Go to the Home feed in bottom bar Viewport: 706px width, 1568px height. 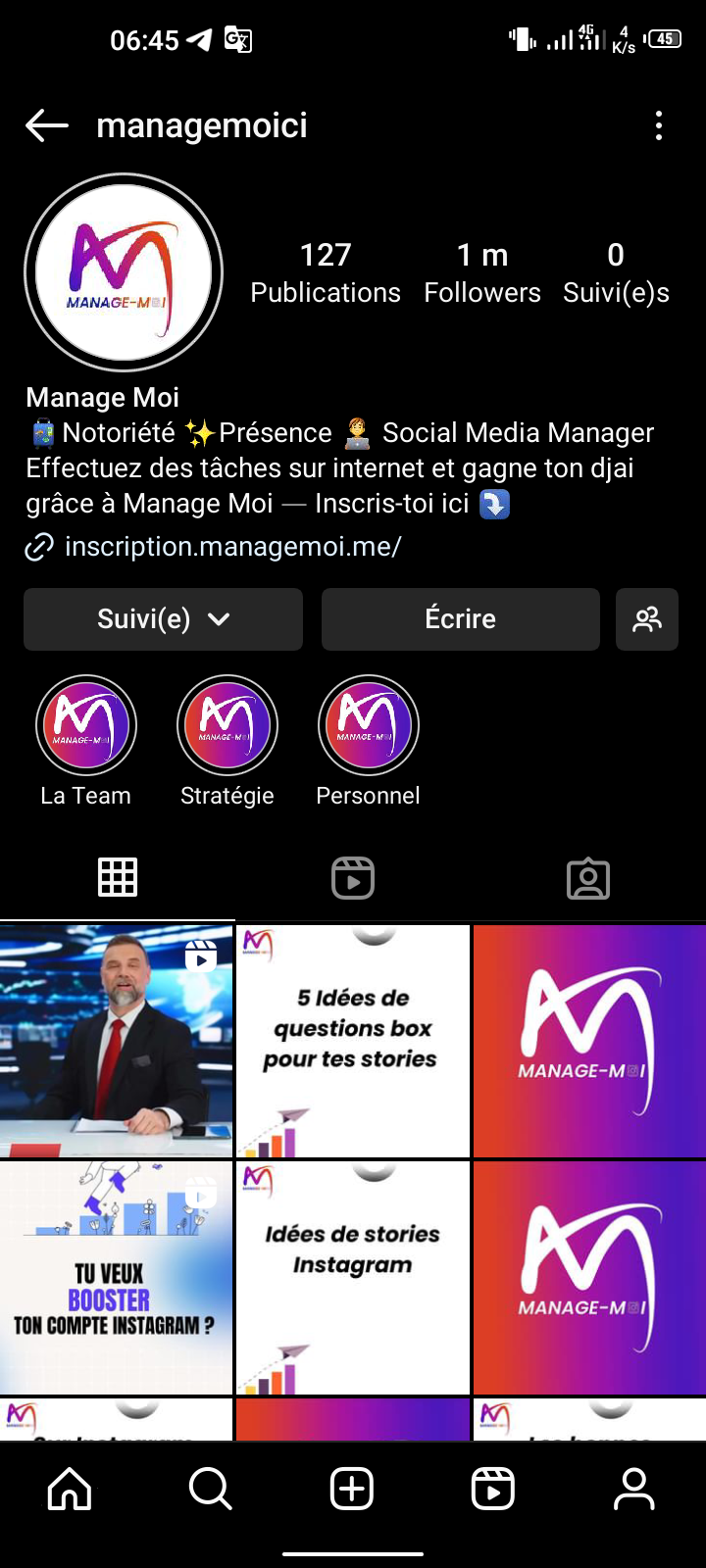point(70,1490)
